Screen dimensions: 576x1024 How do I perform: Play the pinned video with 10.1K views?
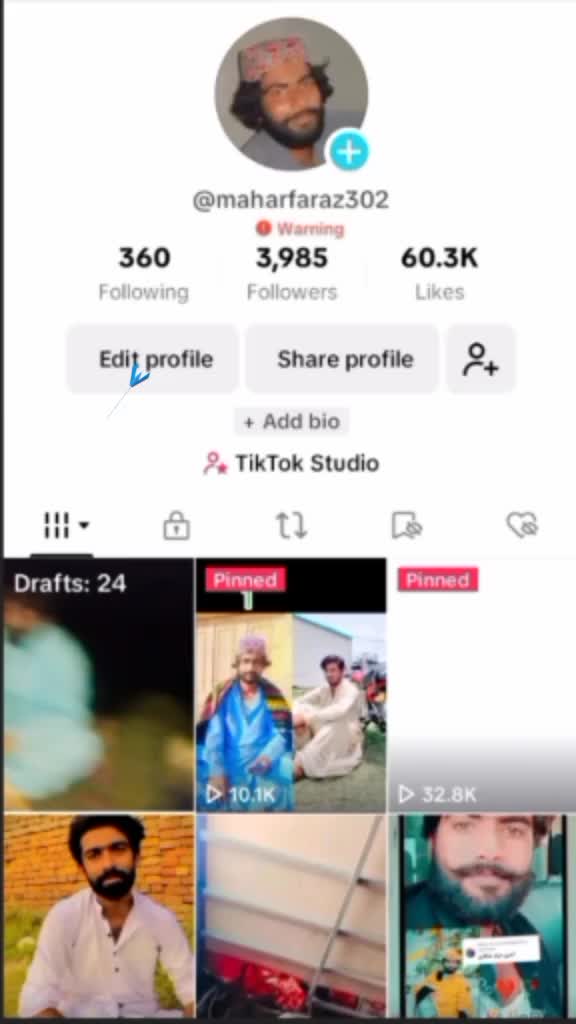click(291, 684)
